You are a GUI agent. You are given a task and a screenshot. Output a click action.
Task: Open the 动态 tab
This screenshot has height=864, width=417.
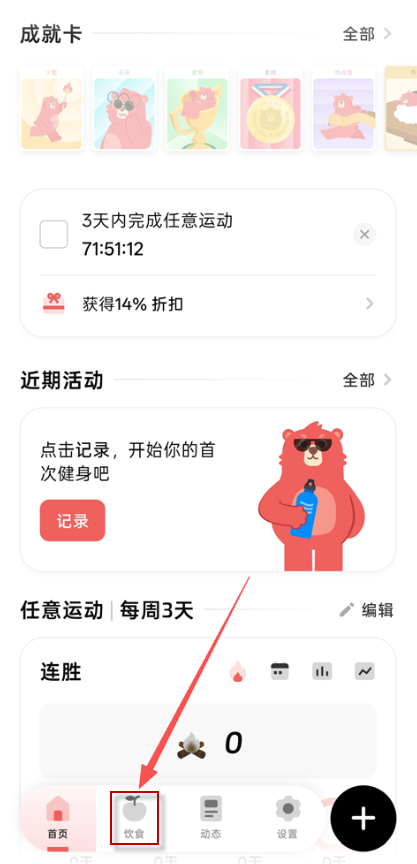click(x=210, y=818)
